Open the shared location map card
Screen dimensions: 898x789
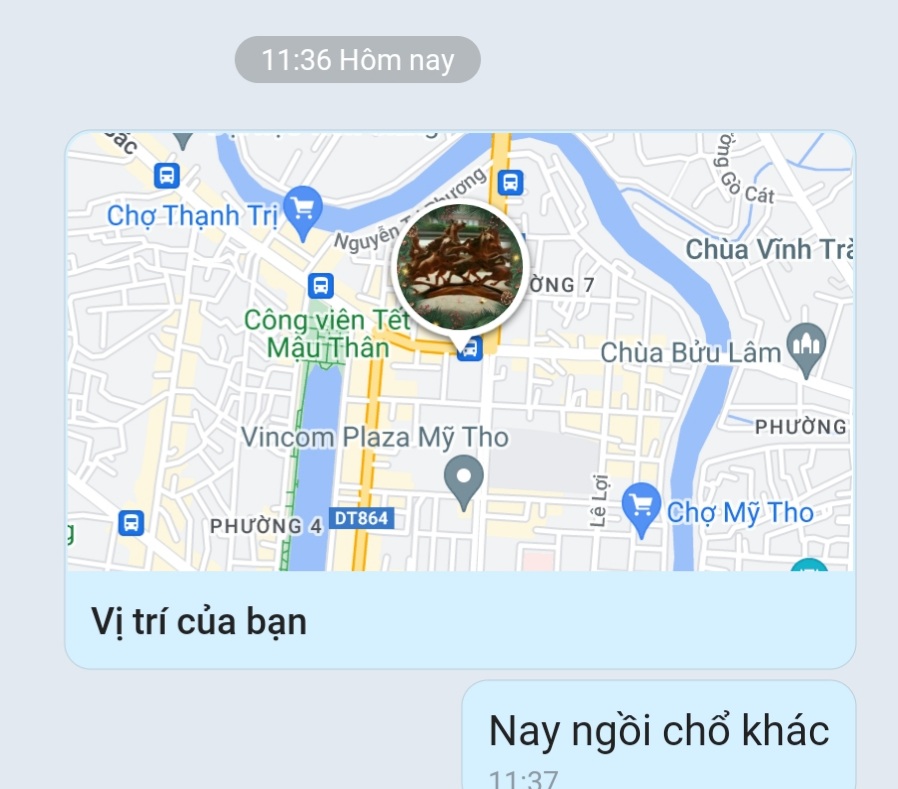tap(460, 400)
